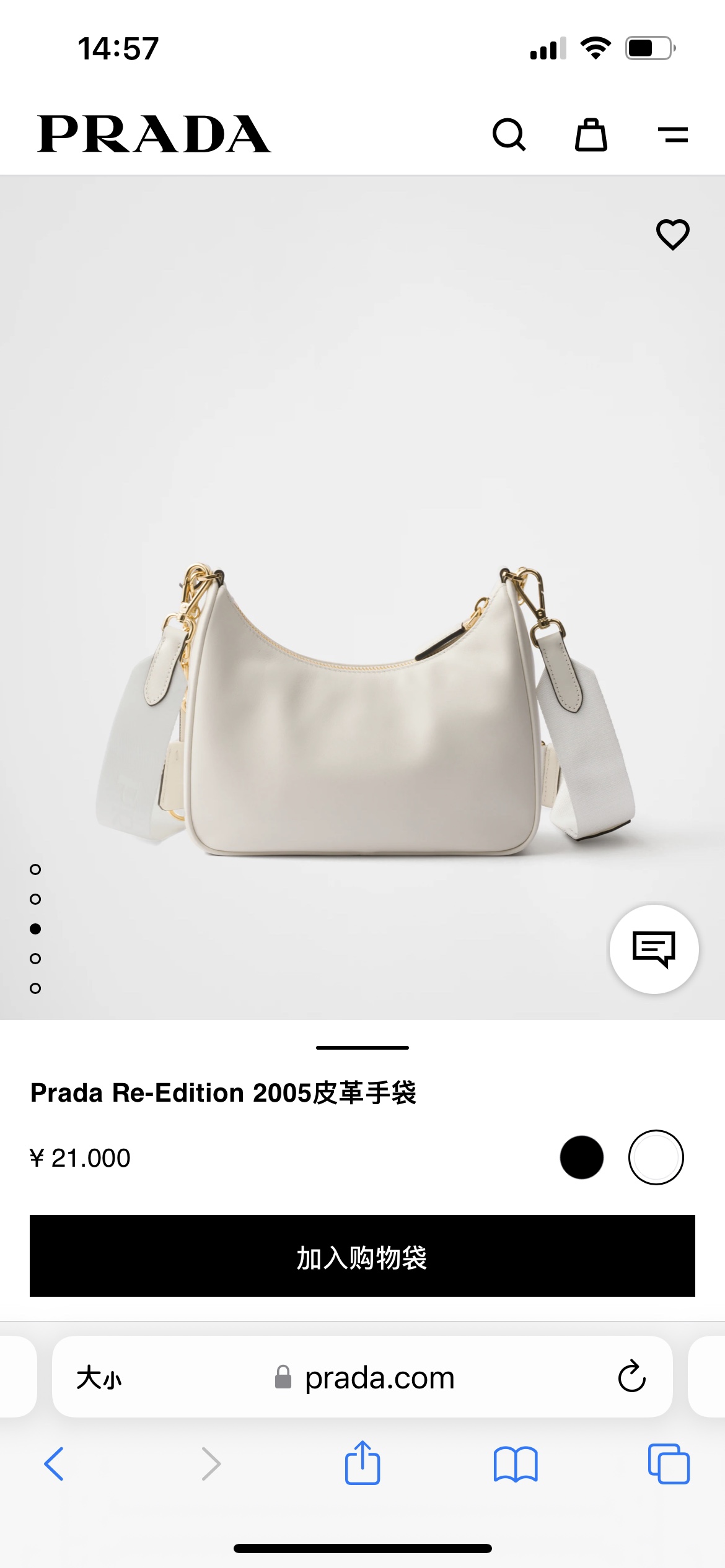Jump to first image dot
This screenshot has width=725, height=1568.
(x=35, y=869)
